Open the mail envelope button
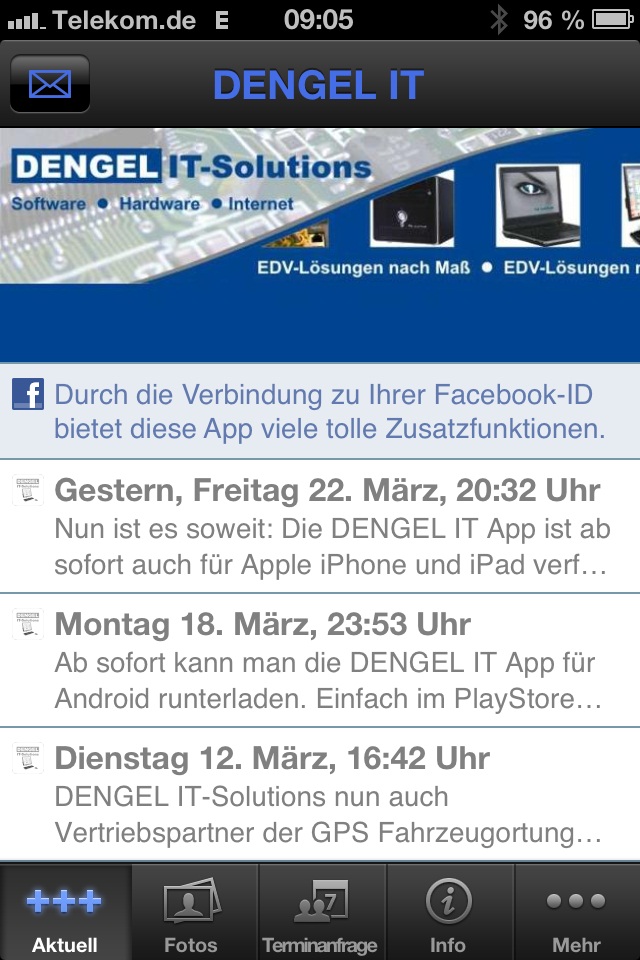The width and height of the screenshot is (640, 960). tap(50, 84)
